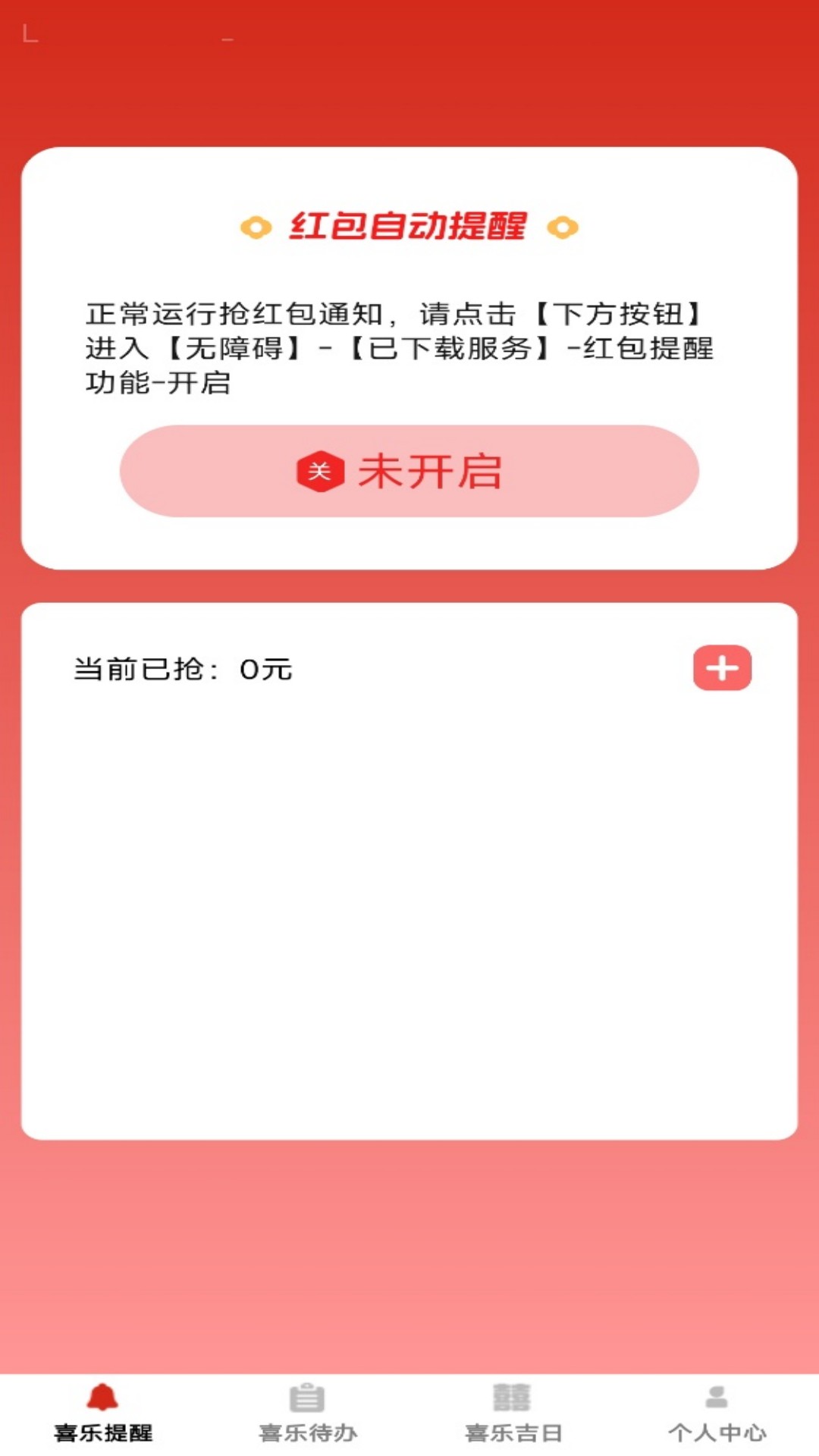Viewport: 819px width, 1456px height.
Task: Switch to the 喜乐提醒 tab
Action: tap(103, 1414)
